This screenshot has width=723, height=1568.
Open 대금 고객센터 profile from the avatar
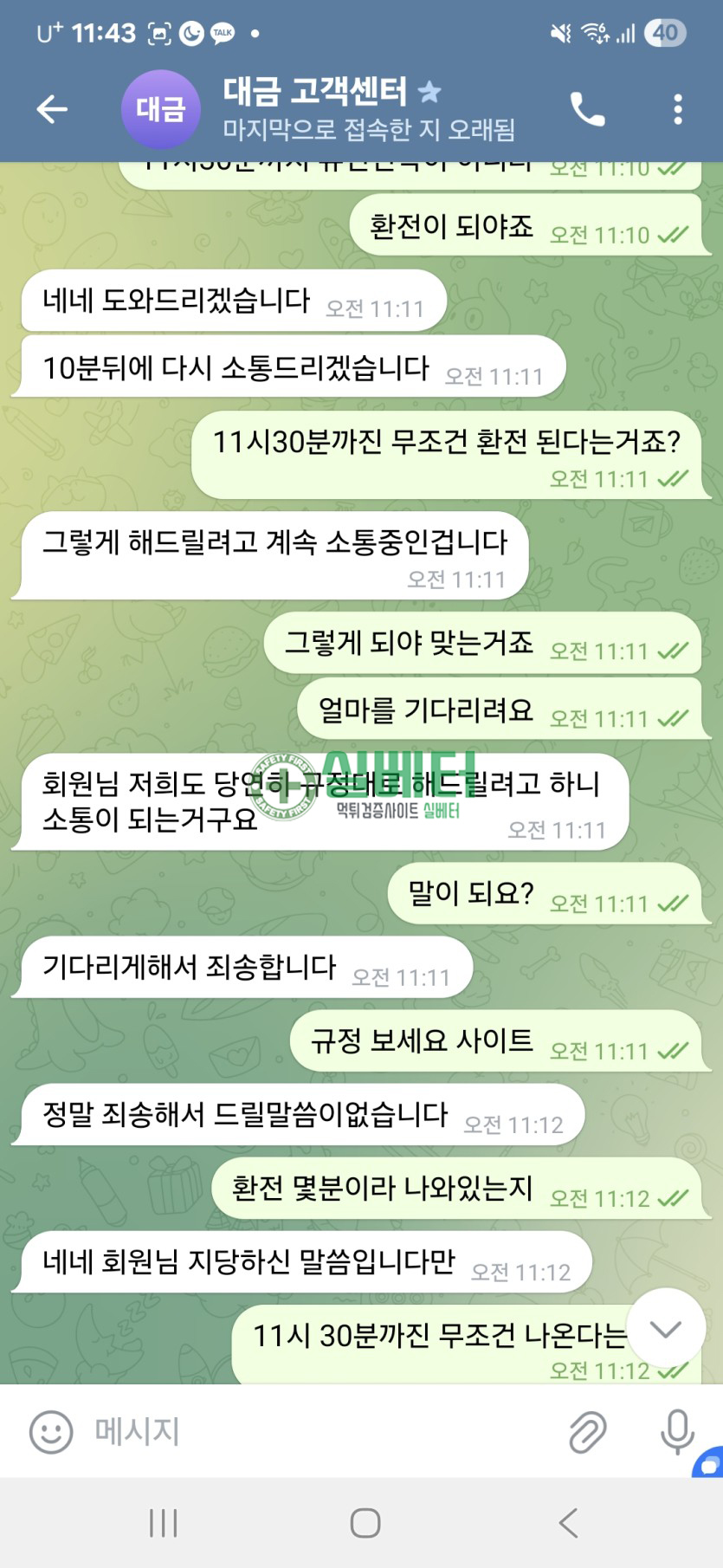point(160,109)
